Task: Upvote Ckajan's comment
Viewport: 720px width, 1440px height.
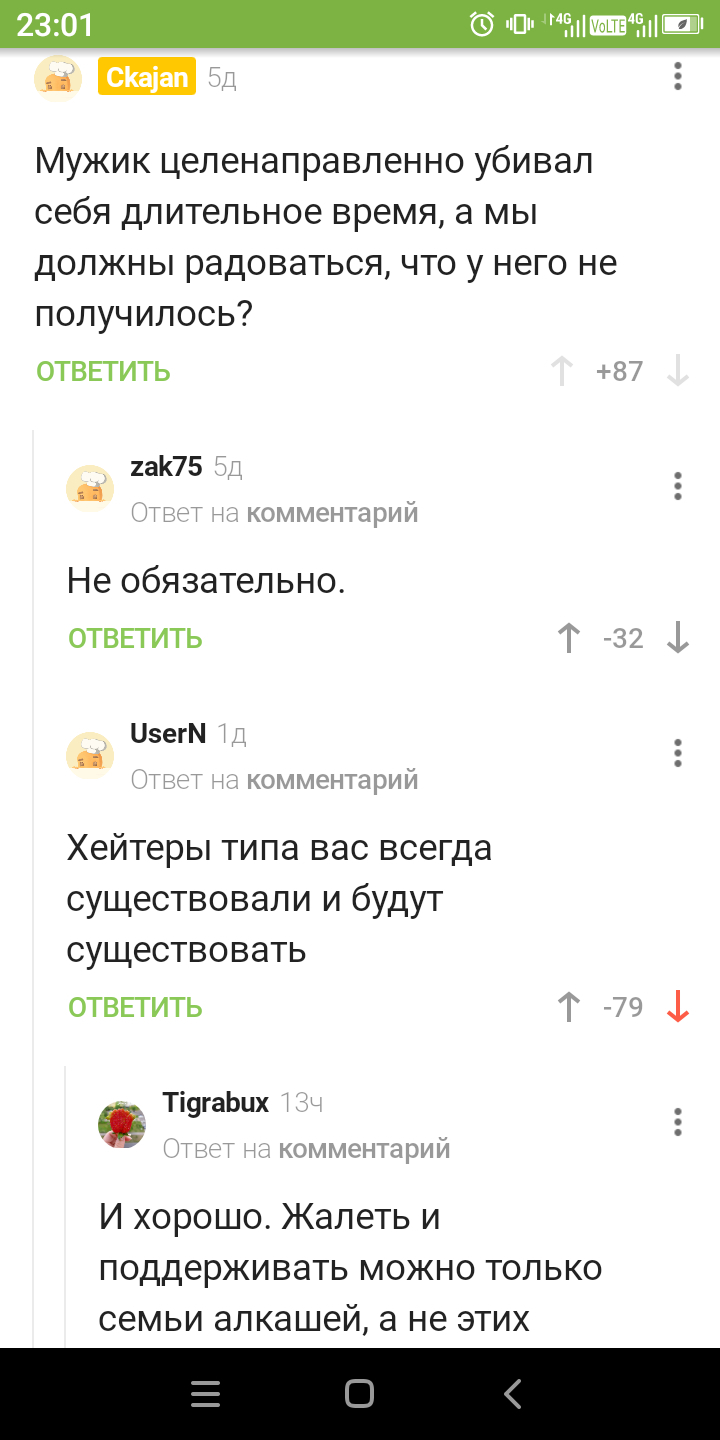Action: pyautogui.click(x=563, y=372)
